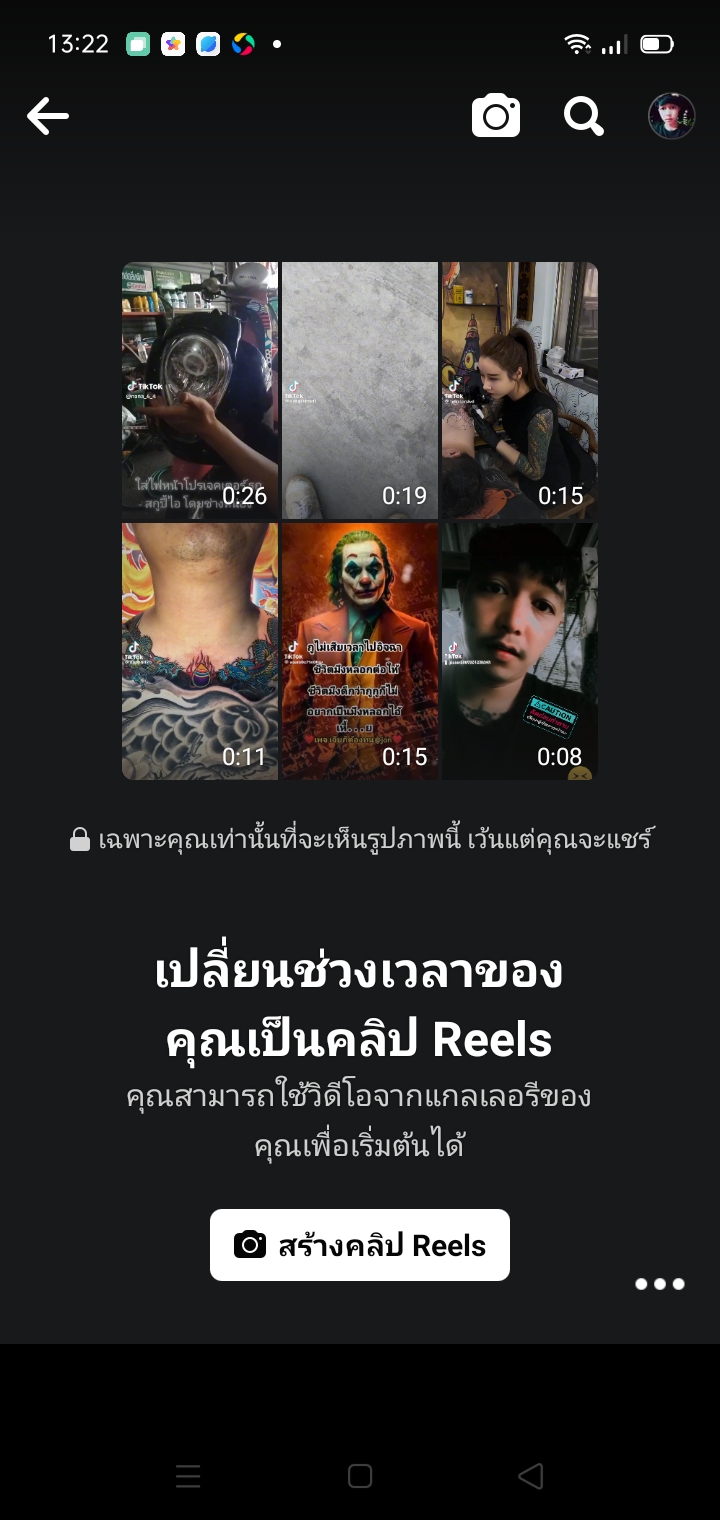Viewport: 720px width, 1520px height.
Task: Open the 0:08 selfie video
Action: (520, 651)
